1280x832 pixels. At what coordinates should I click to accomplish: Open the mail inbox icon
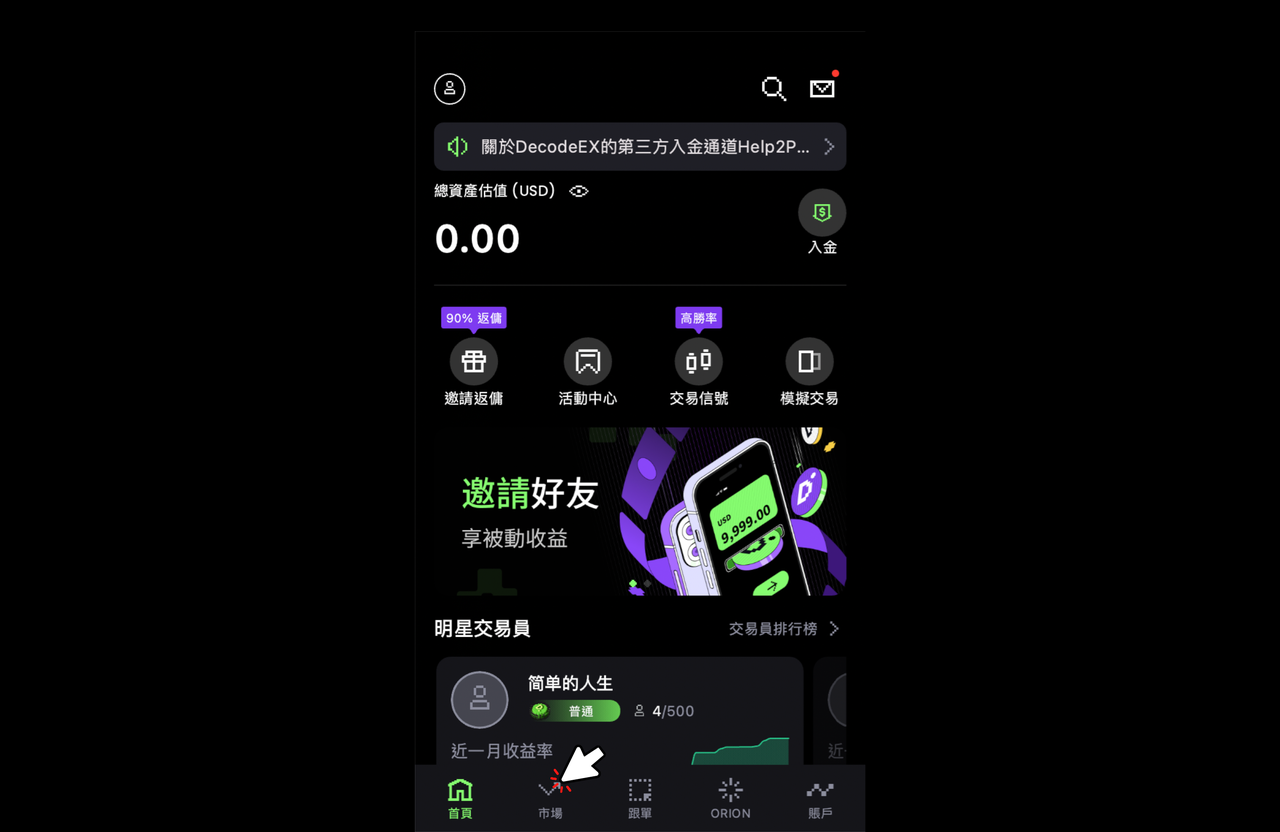click(822, 89)
